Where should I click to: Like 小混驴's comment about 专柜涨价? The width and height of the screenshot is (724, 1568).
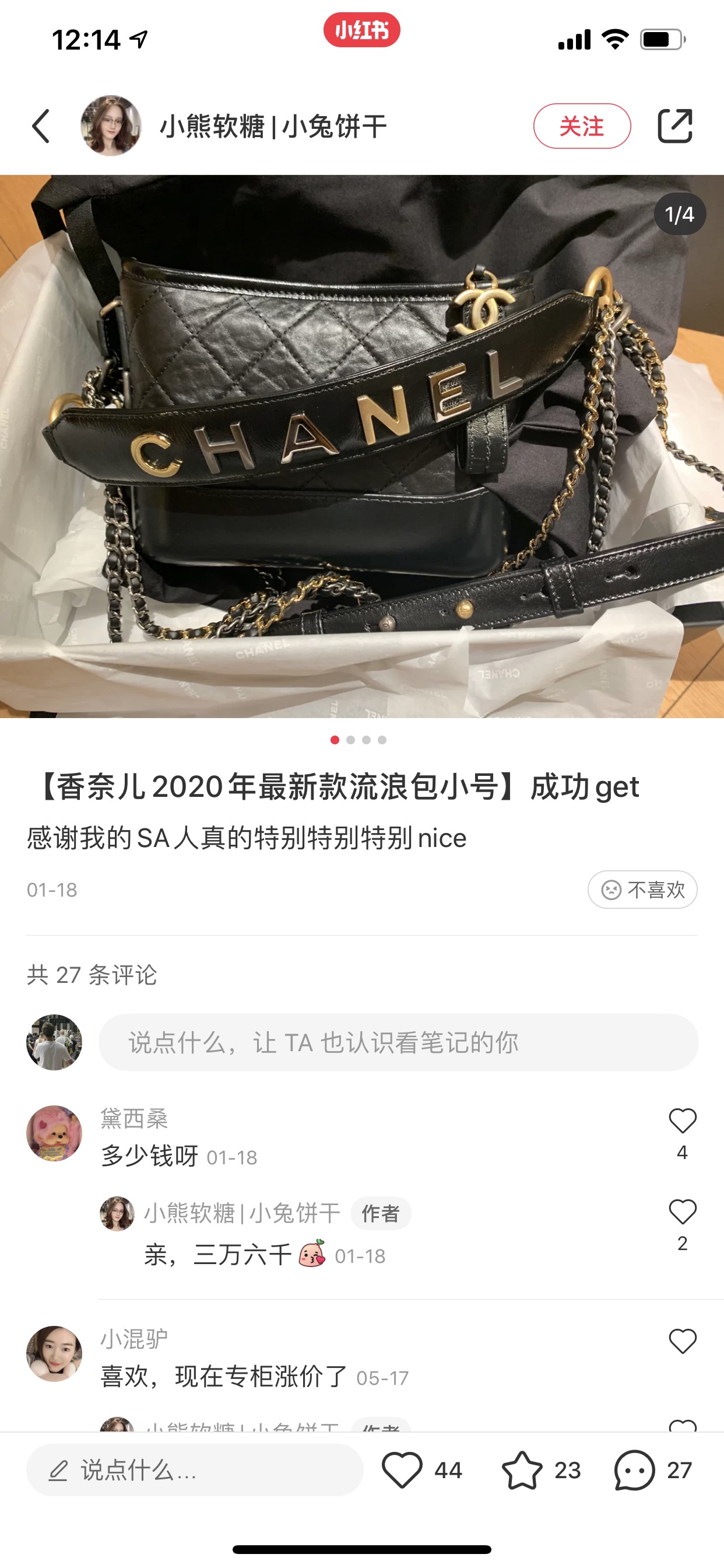[682, 1342]
